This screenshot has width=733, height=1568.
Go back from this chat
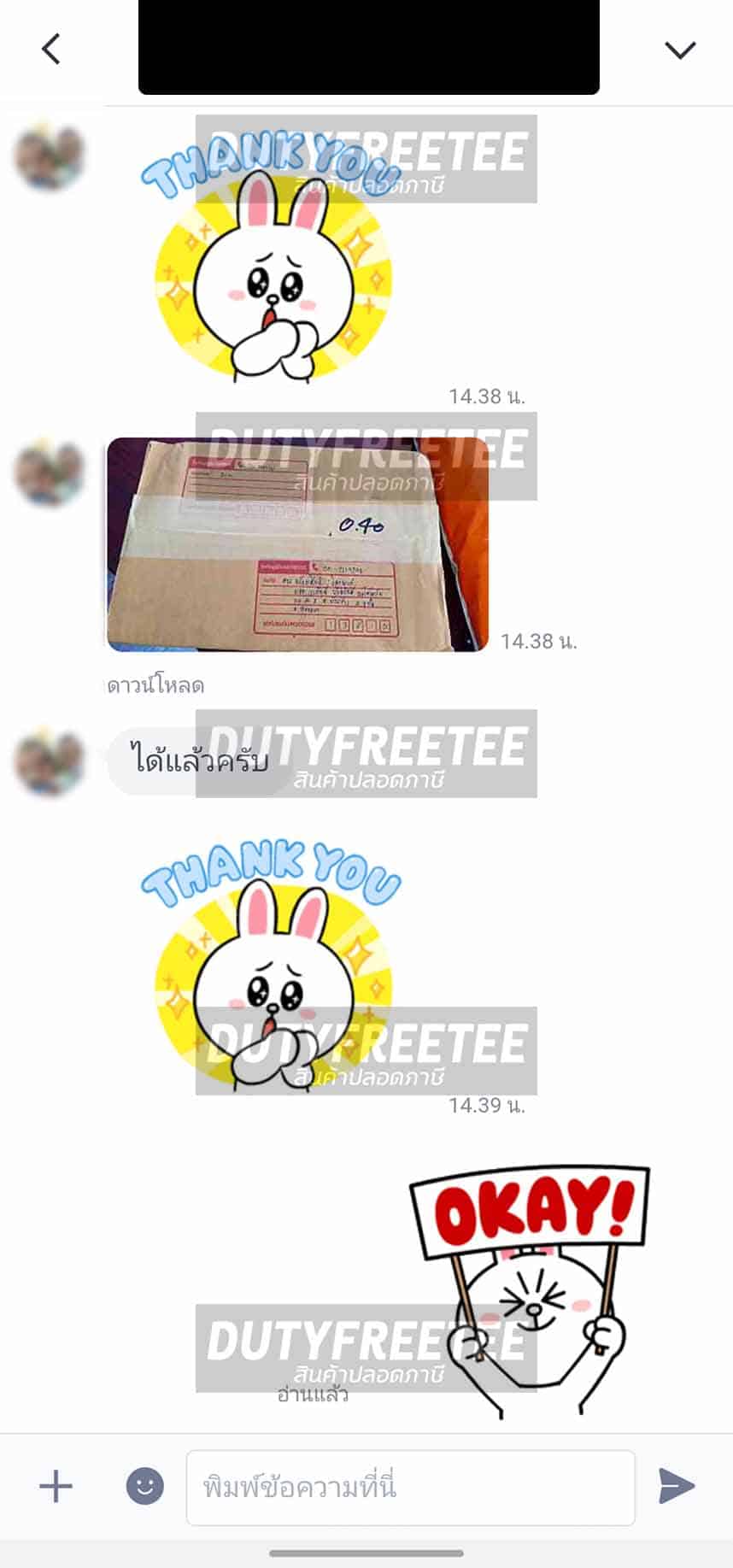51,49
